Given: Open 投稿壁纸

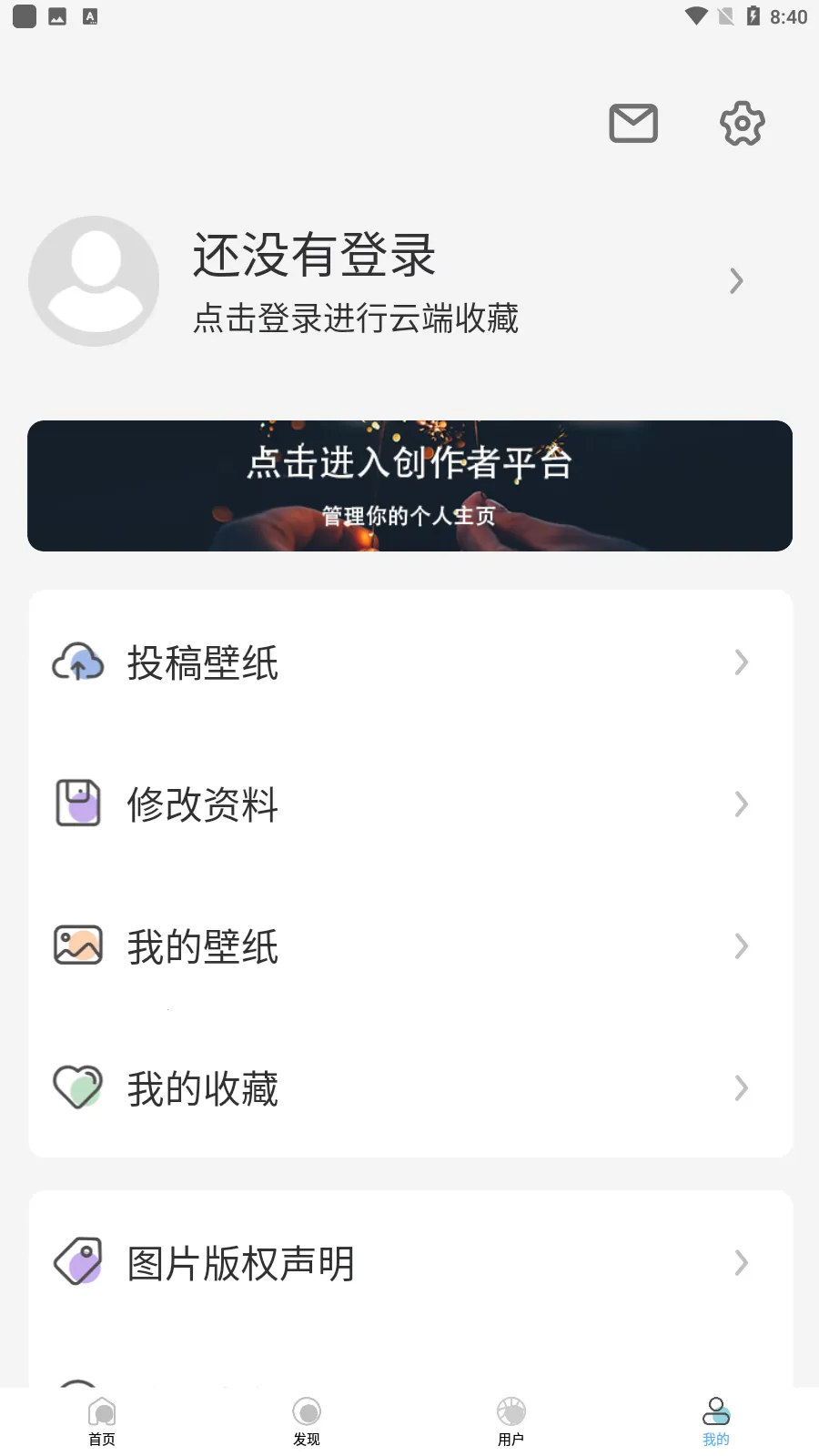Looking at the screenshot, I should (x=409, y=662).
